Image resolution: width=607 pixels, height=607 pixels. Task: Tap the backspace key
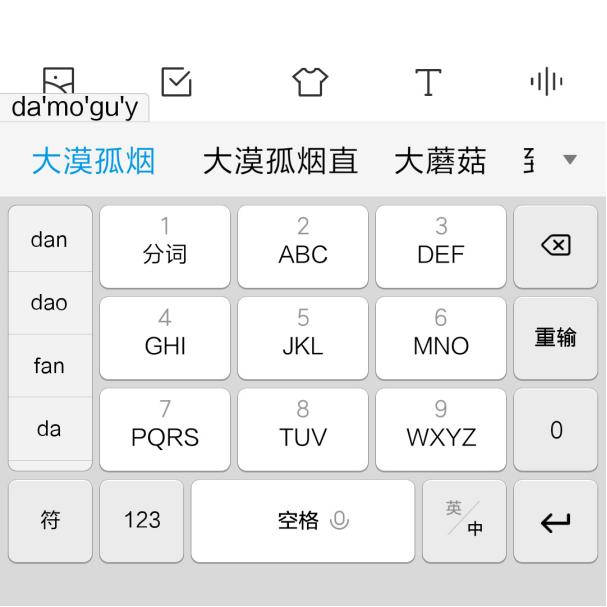[556, 245]
